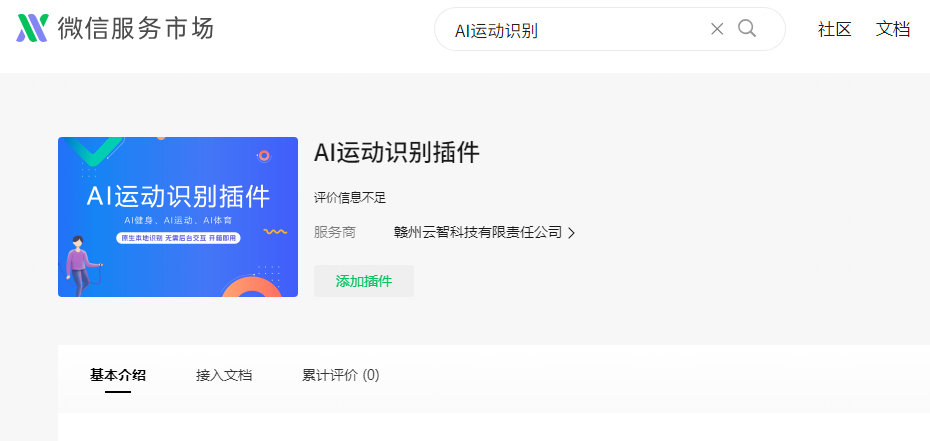930x441 pixels.
Task: Switch to the 接入文档 tab
Action: 224,375
